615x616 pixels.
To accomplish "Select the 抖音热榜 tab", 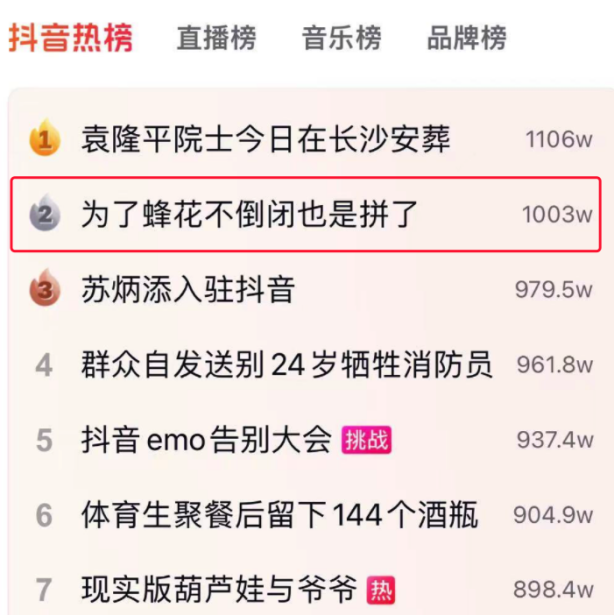I will (x=71, y=38).
